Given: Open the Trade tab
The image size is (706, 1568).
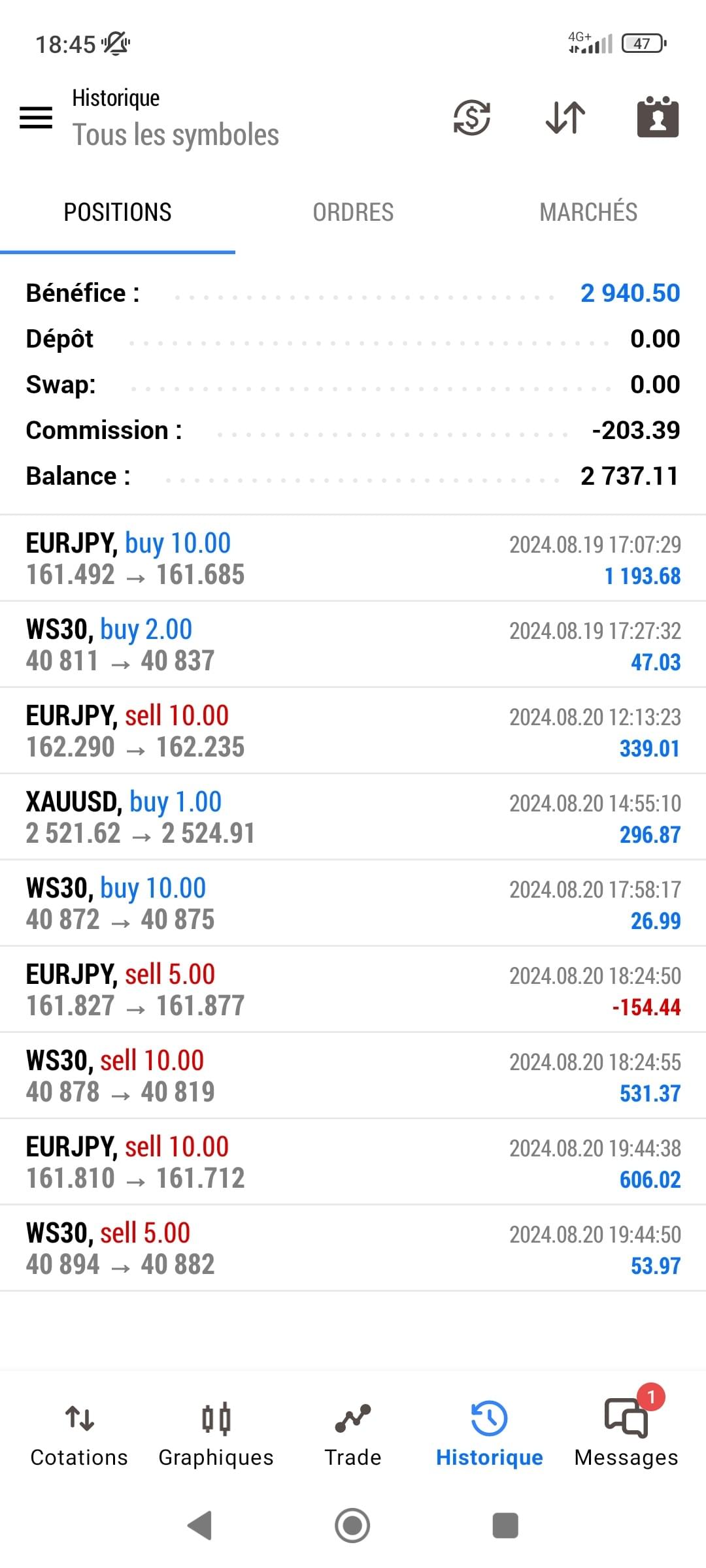Looking at the screenshot, I should coord(353,1435).
